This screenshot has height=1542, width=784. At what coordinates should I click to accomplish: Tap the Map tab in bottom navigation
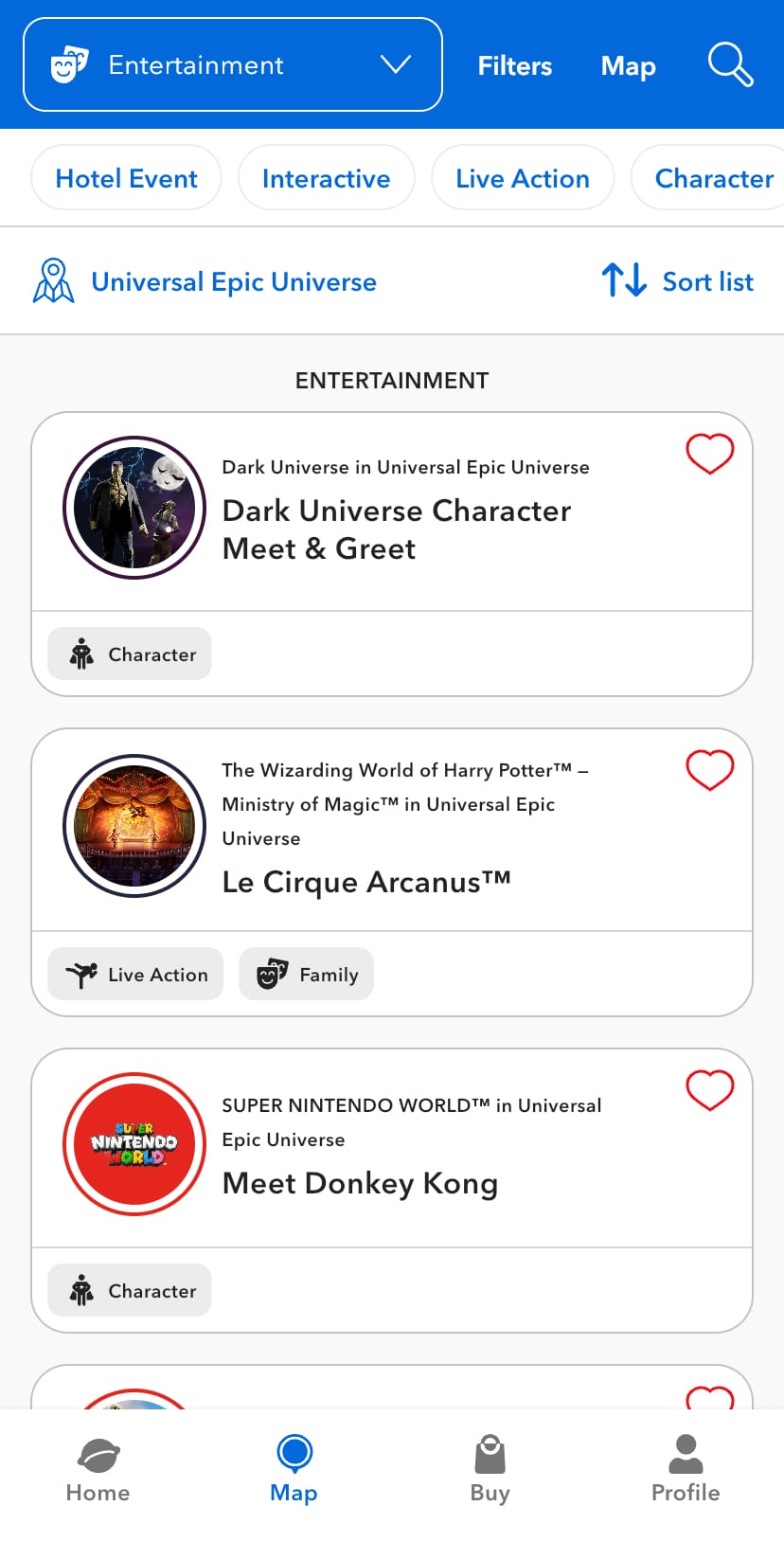pos(294,1470)
